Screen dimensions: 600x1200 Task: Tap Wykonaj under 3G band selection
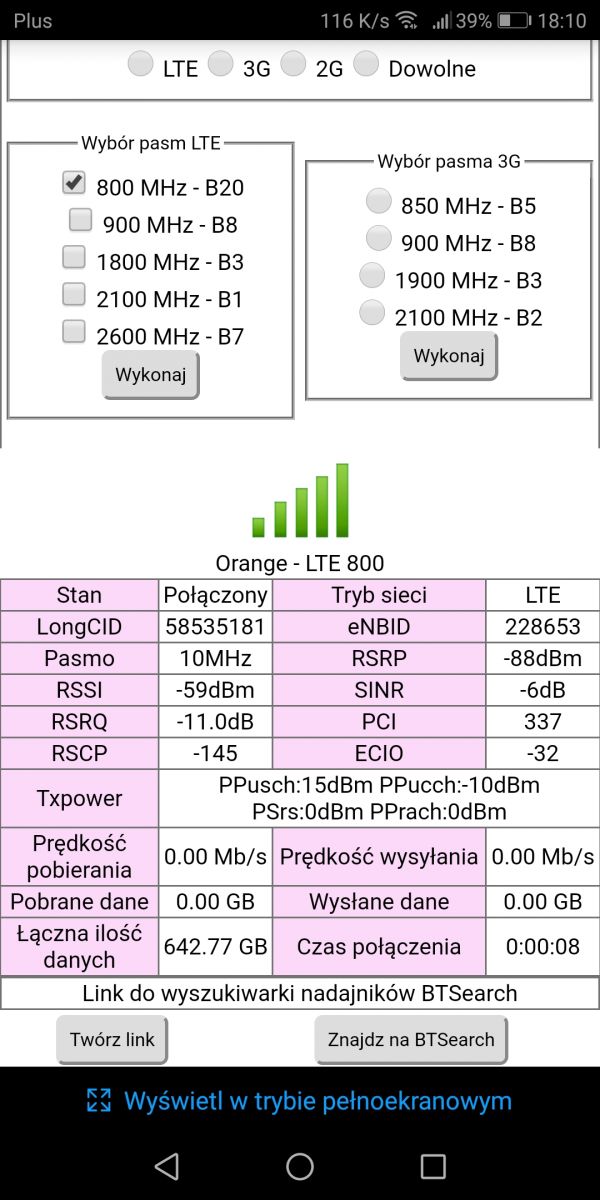(x=449, y=356)
